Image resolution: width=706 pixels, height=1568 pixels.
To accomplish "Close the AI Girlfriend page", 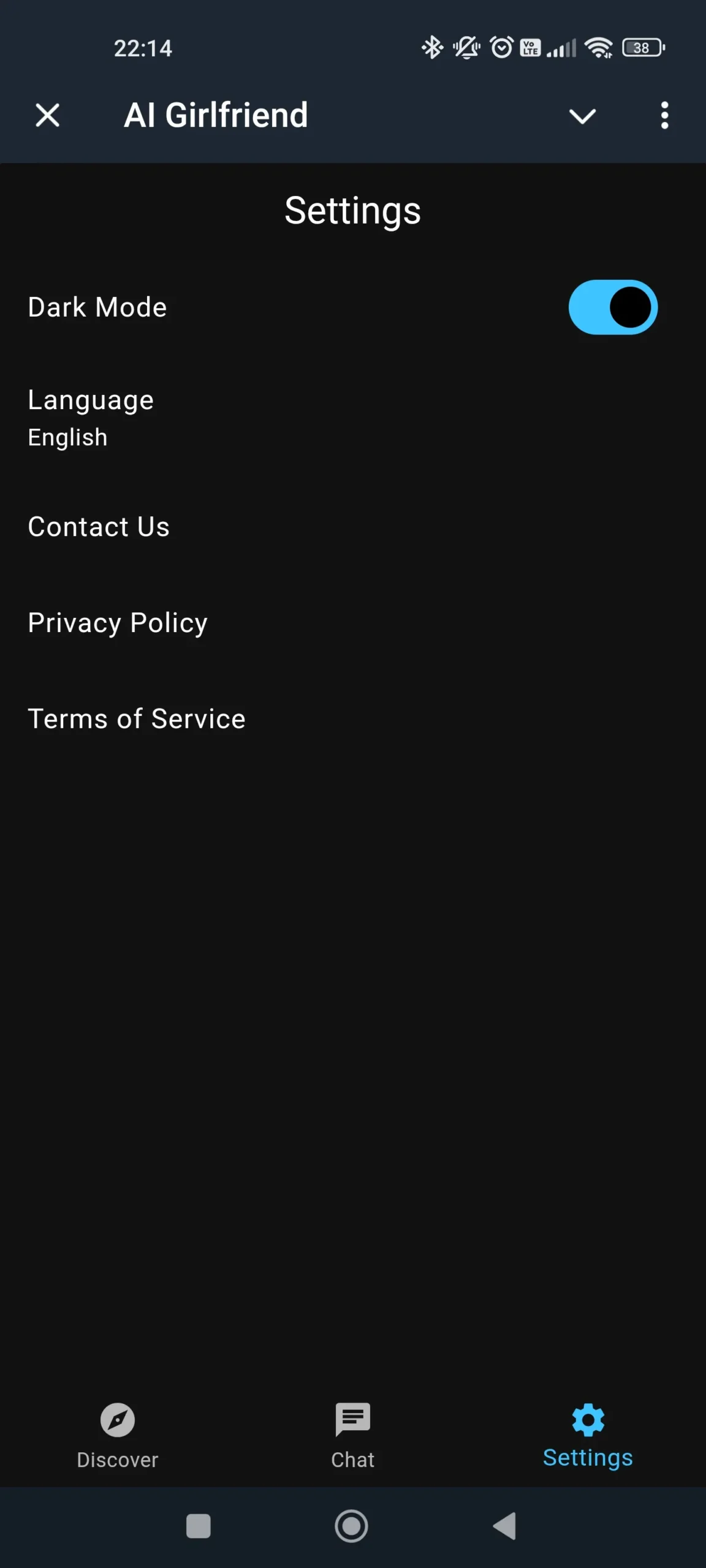I will pos(47,115).
